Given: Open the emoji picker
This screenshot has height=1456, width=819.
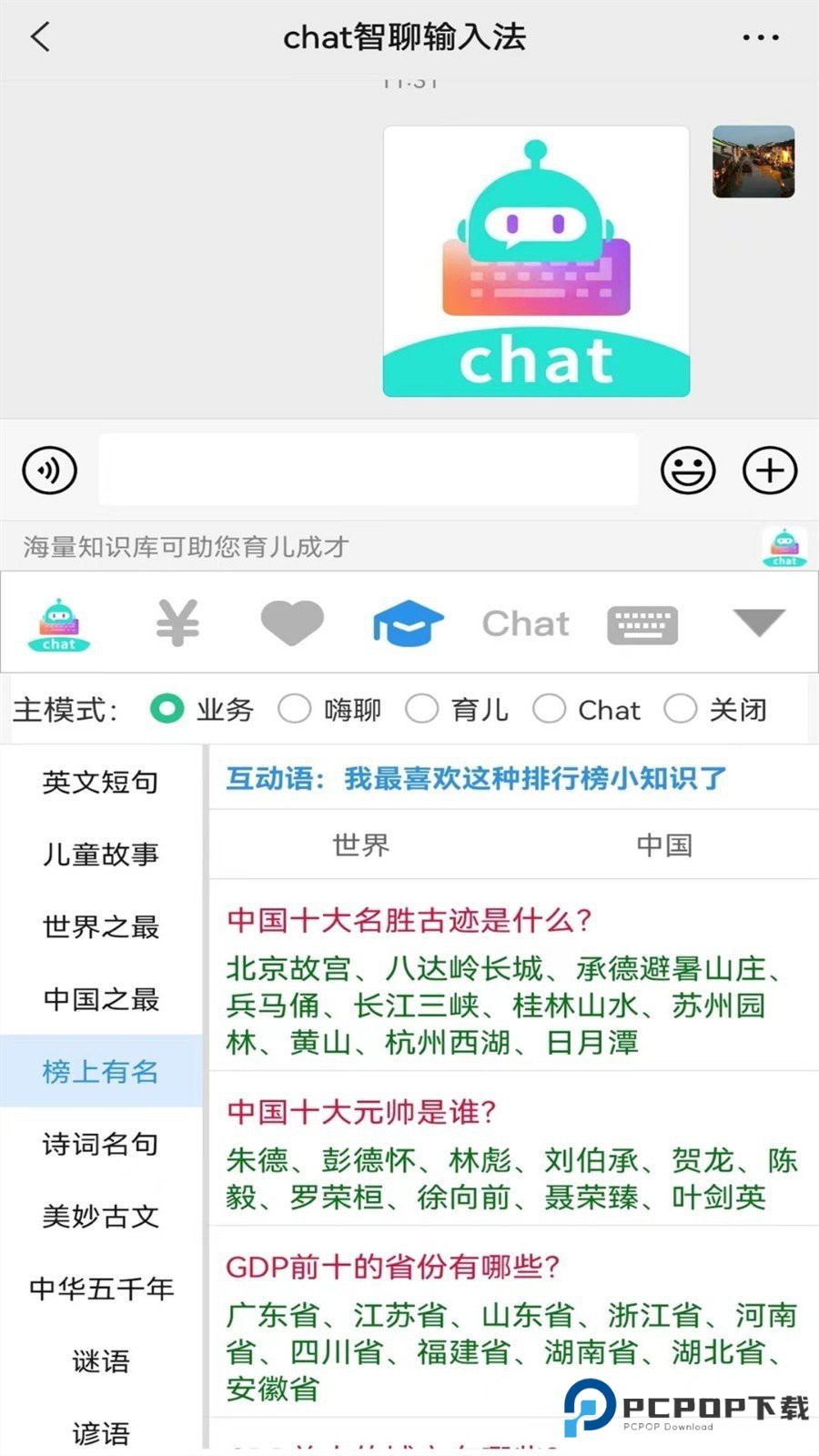Looking at the screenshot, I should [689, 470].
